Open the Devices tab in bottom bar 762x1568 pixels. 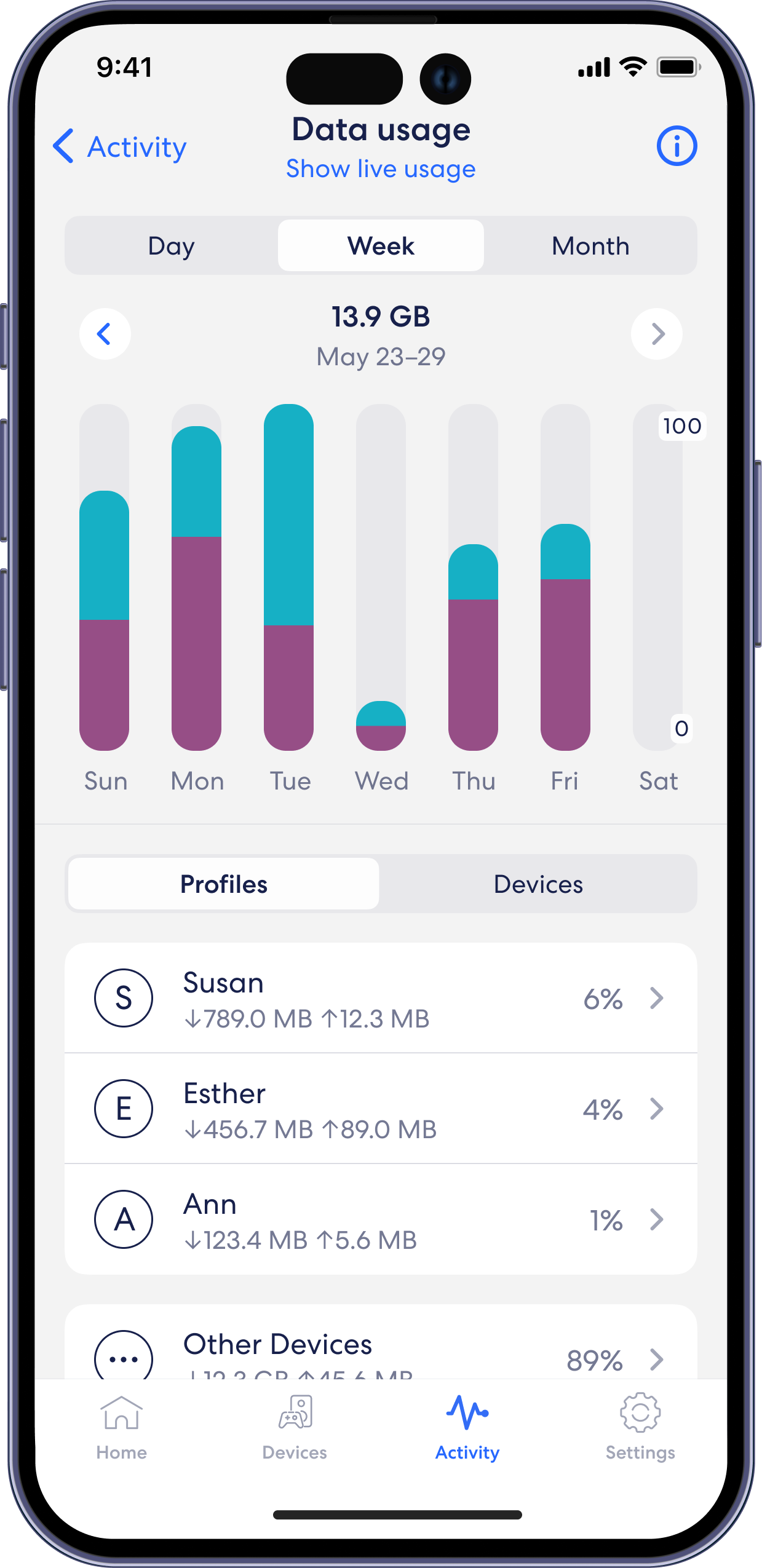pyautogui.click(x=295, y=1427)
